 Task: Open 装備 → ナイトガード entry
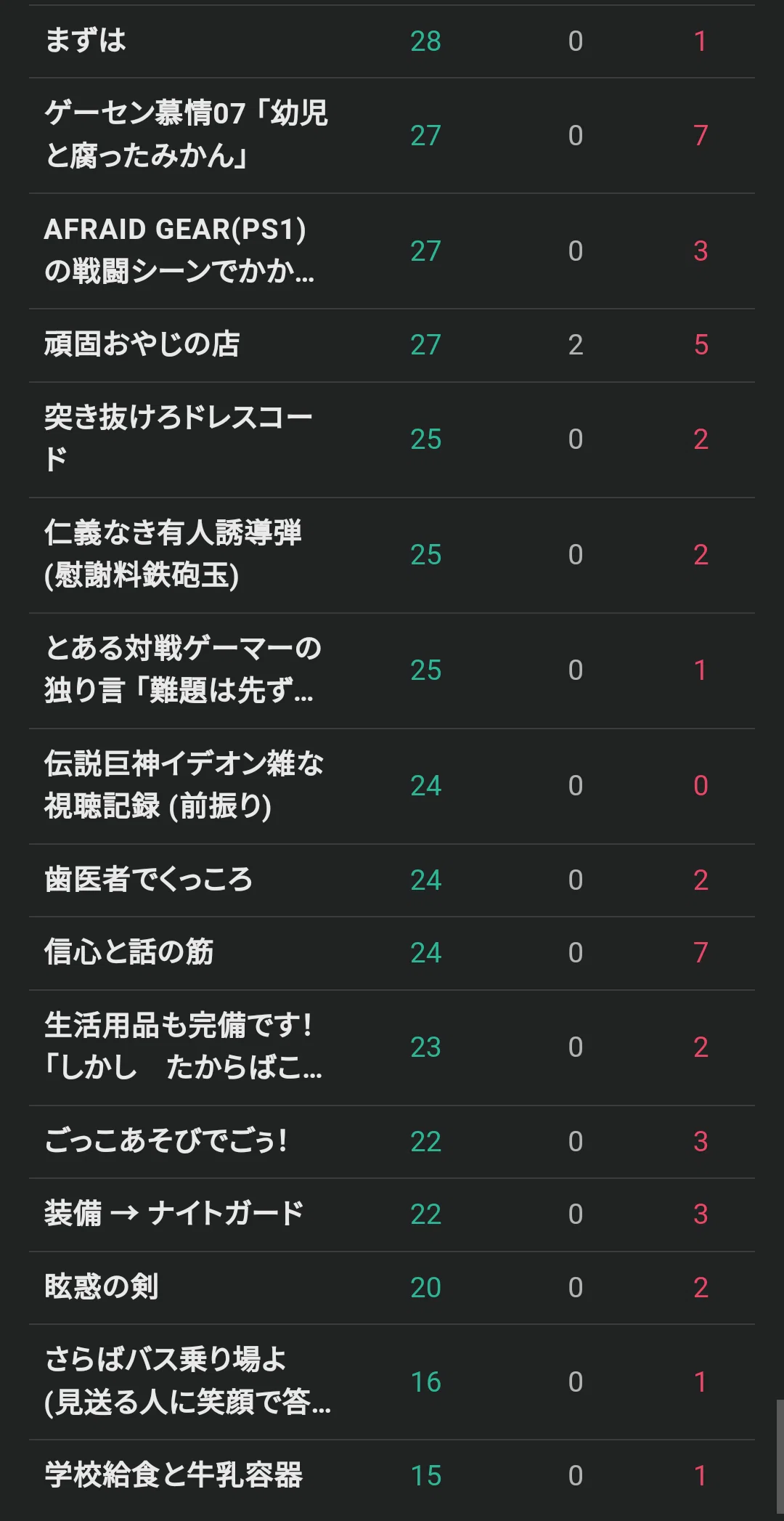click(392, 1215)
